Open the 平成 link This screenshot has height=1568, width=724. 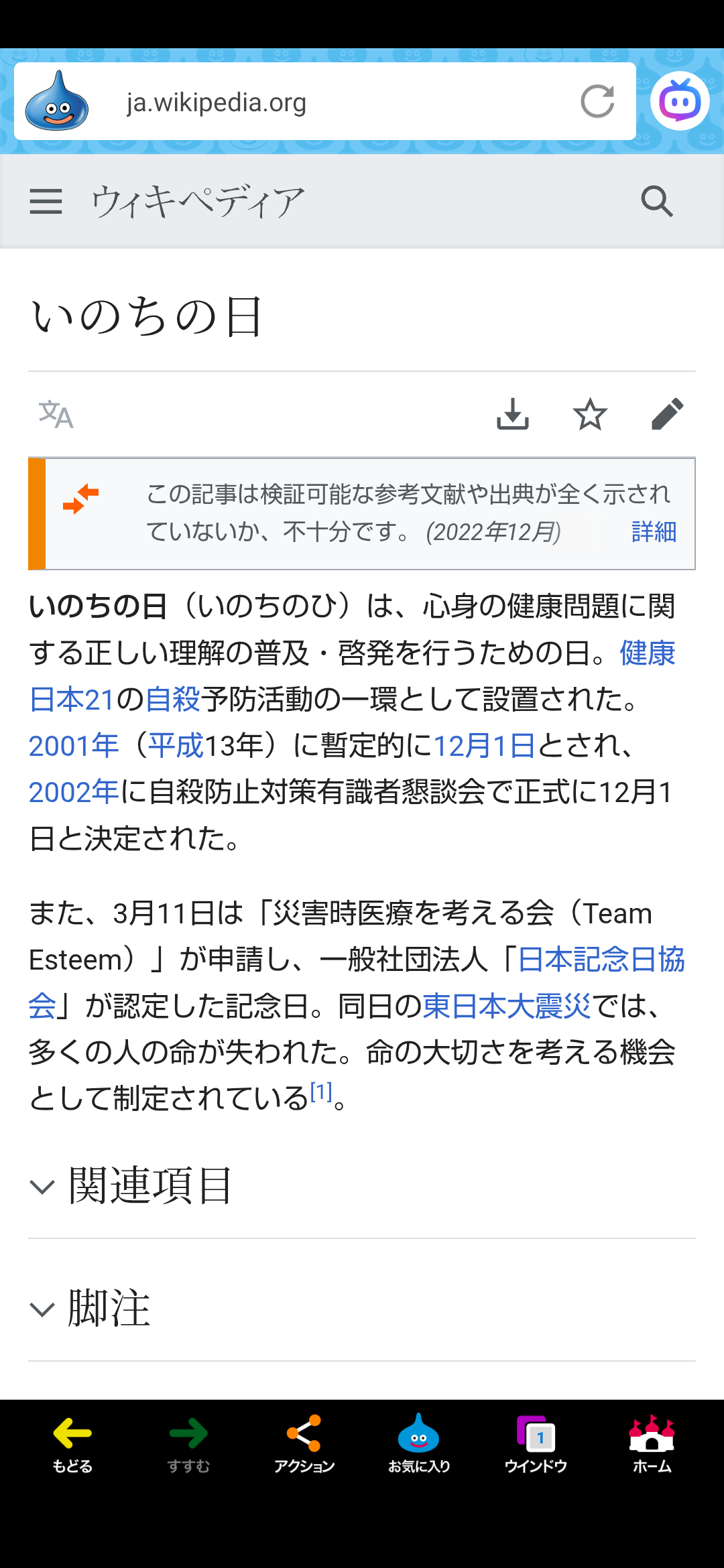176,746
